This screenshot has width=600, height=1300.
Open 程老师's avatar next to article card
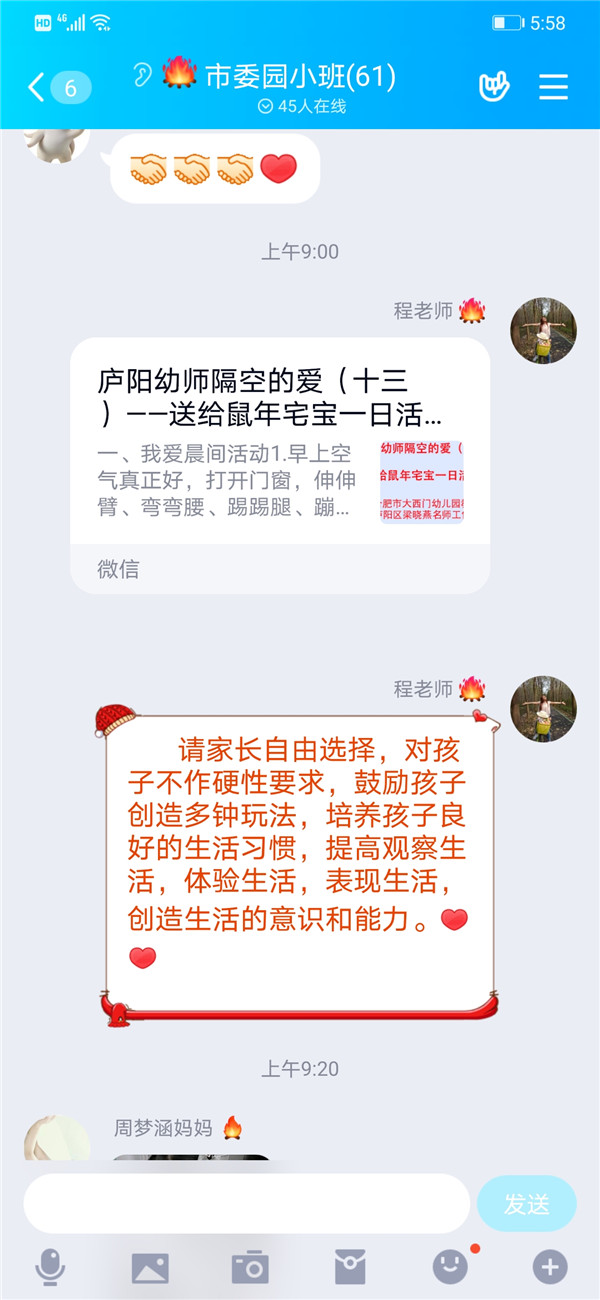(543, 330)
